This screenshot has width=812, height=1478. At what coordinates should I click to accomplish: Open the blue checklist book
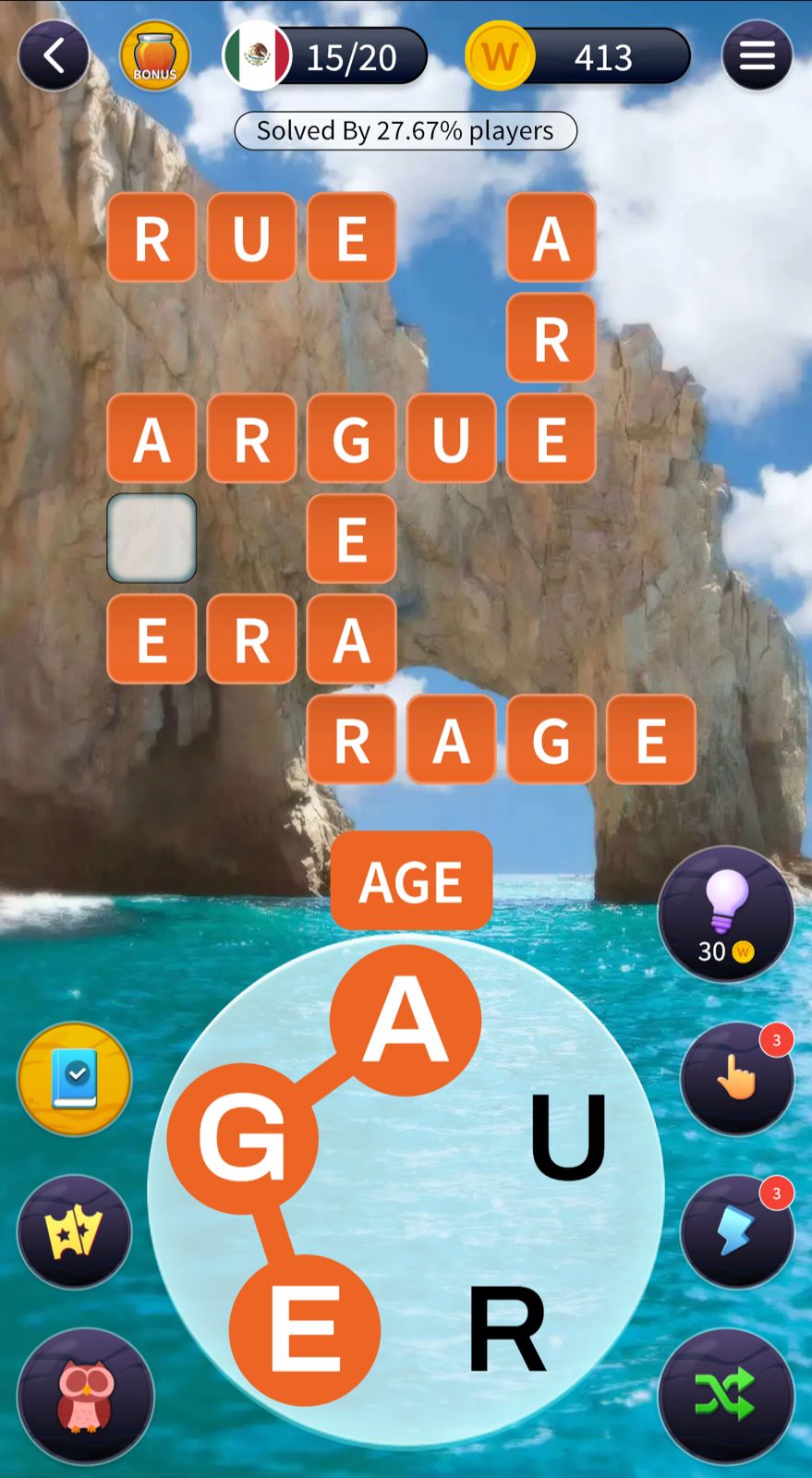pyautogui.click(x=74, y=1079)
